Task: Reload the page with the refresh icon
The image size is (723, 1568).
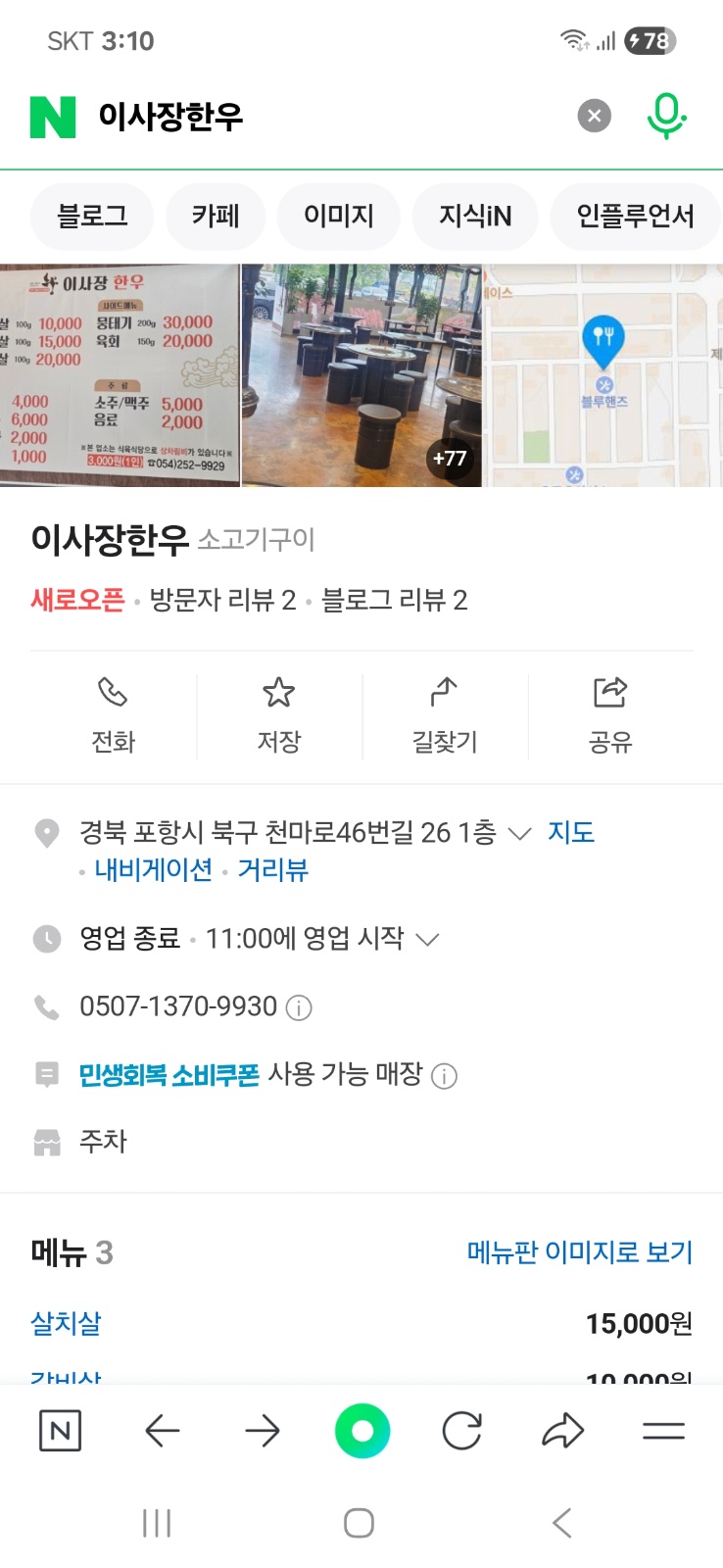Action: click(x=462, y=1431)
